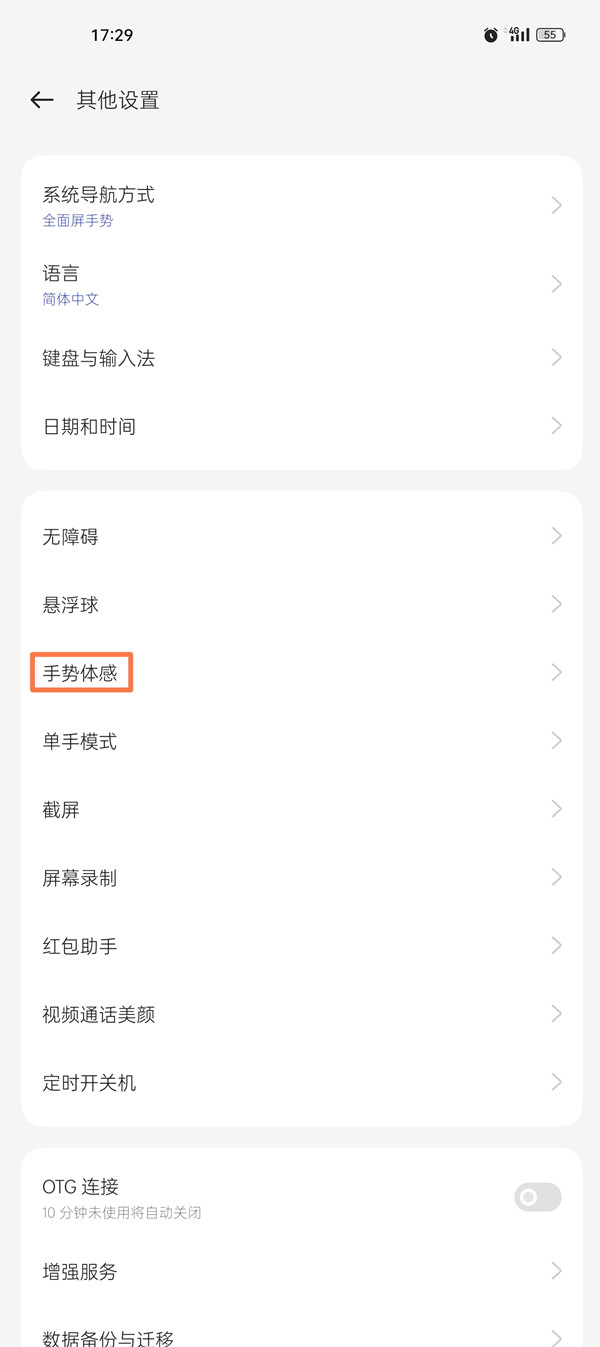Viewport: 600px width, 1347px height.
Task: Open 定时开关机 settings
Action: coord(300,1083)
